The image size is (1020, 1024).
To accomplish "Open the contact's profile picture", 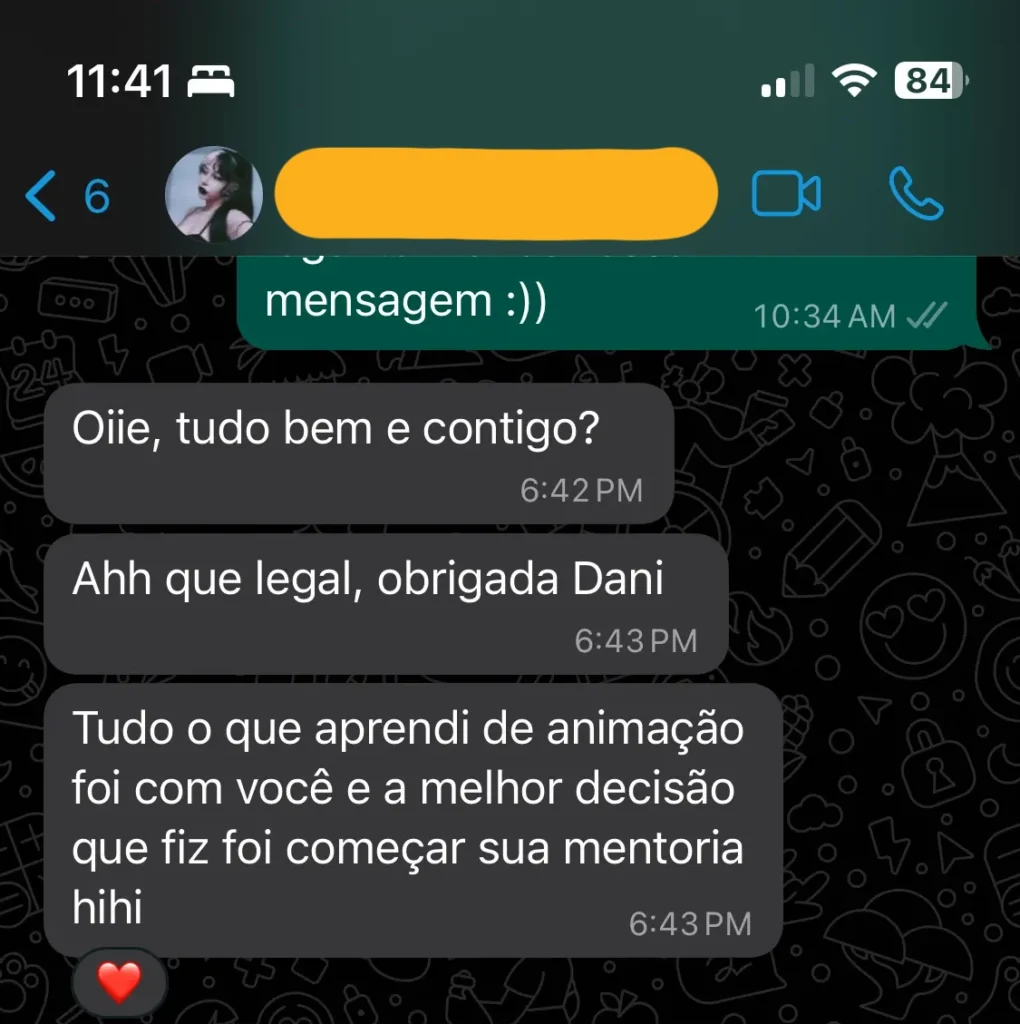I will pyautogui.click(x=213, y=195).
